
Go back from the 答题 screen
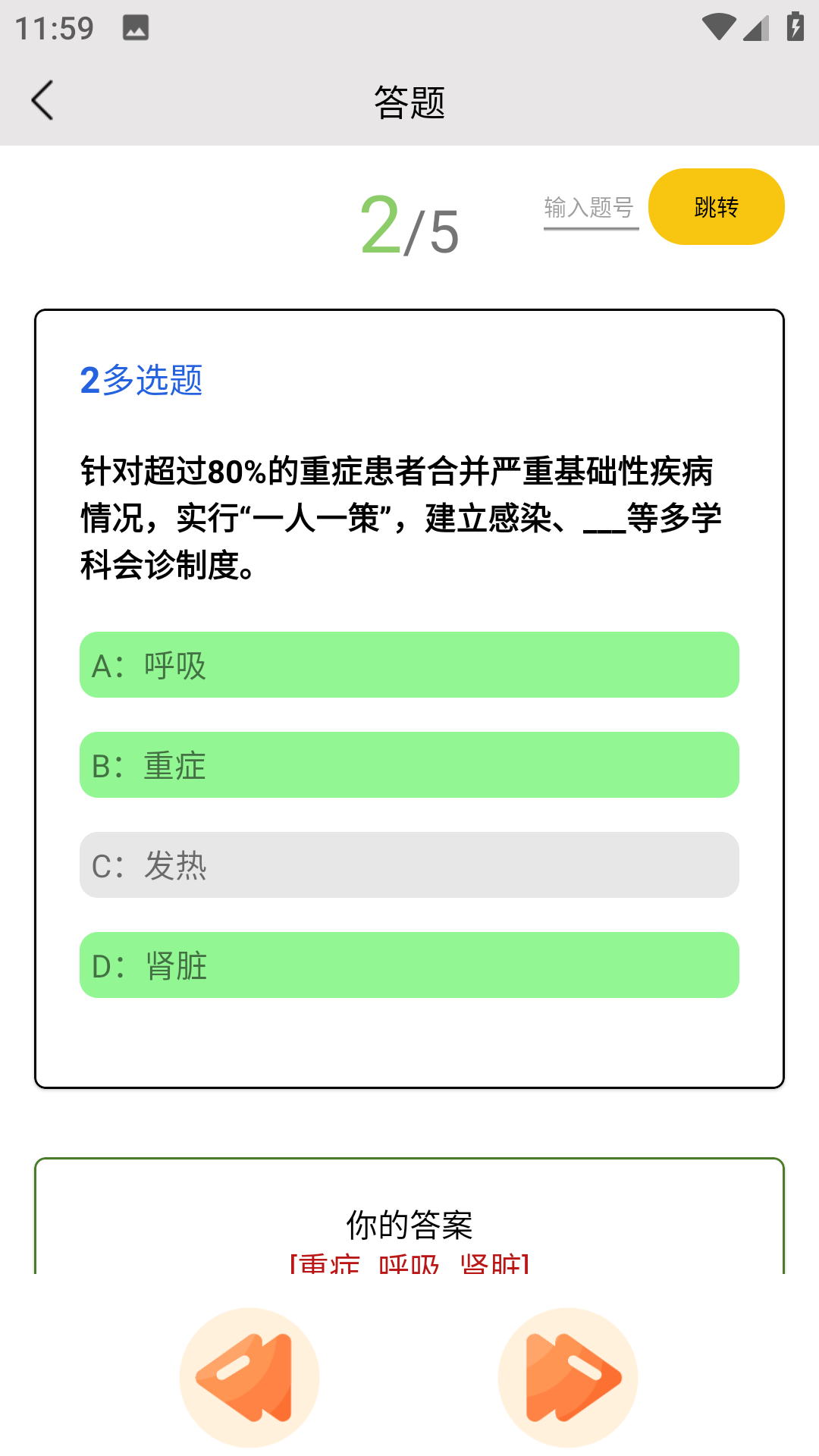coord(43,101)
